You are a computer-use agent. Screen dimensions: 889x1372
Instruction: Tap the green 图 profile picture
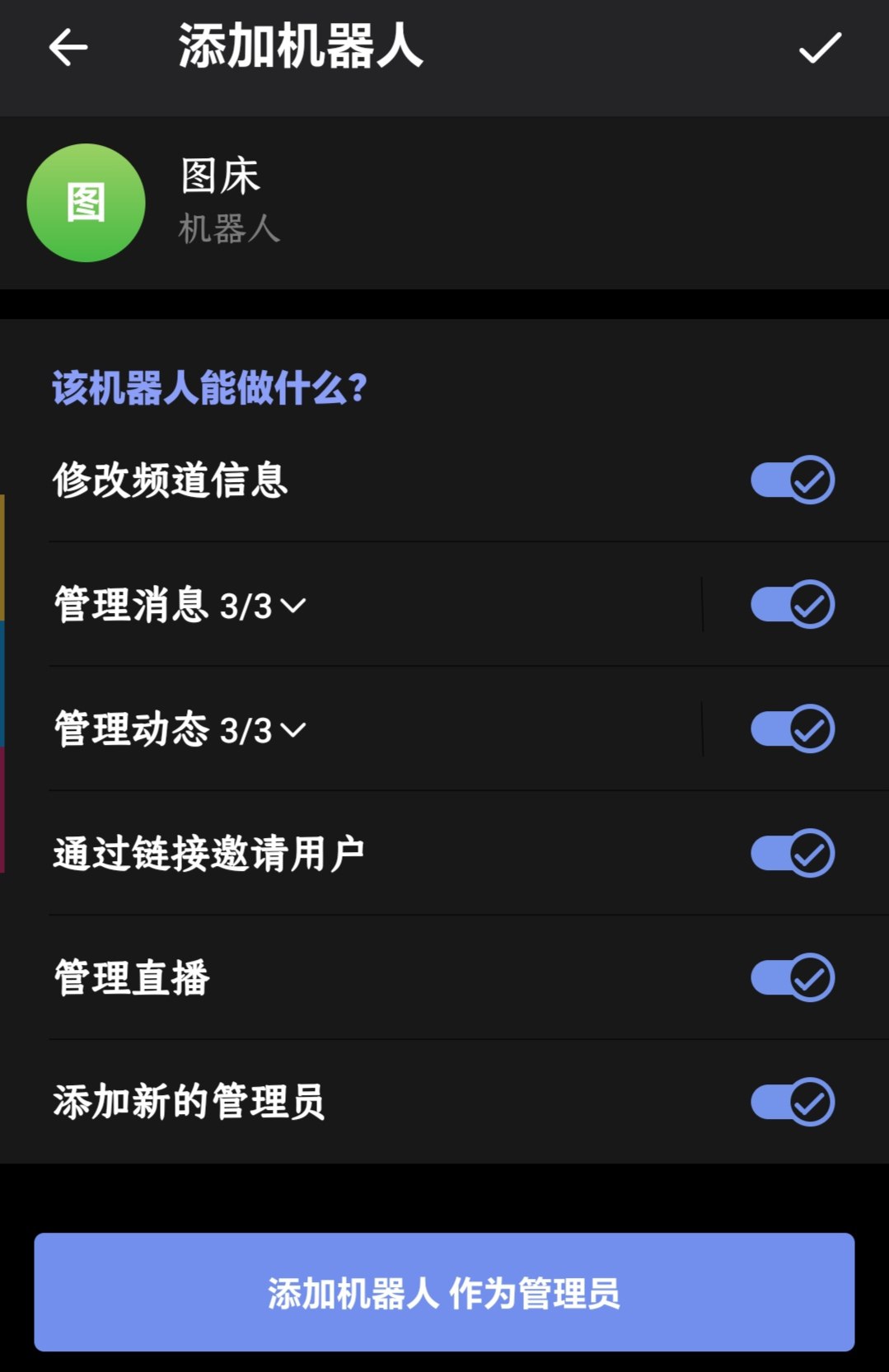coord(86,202)
